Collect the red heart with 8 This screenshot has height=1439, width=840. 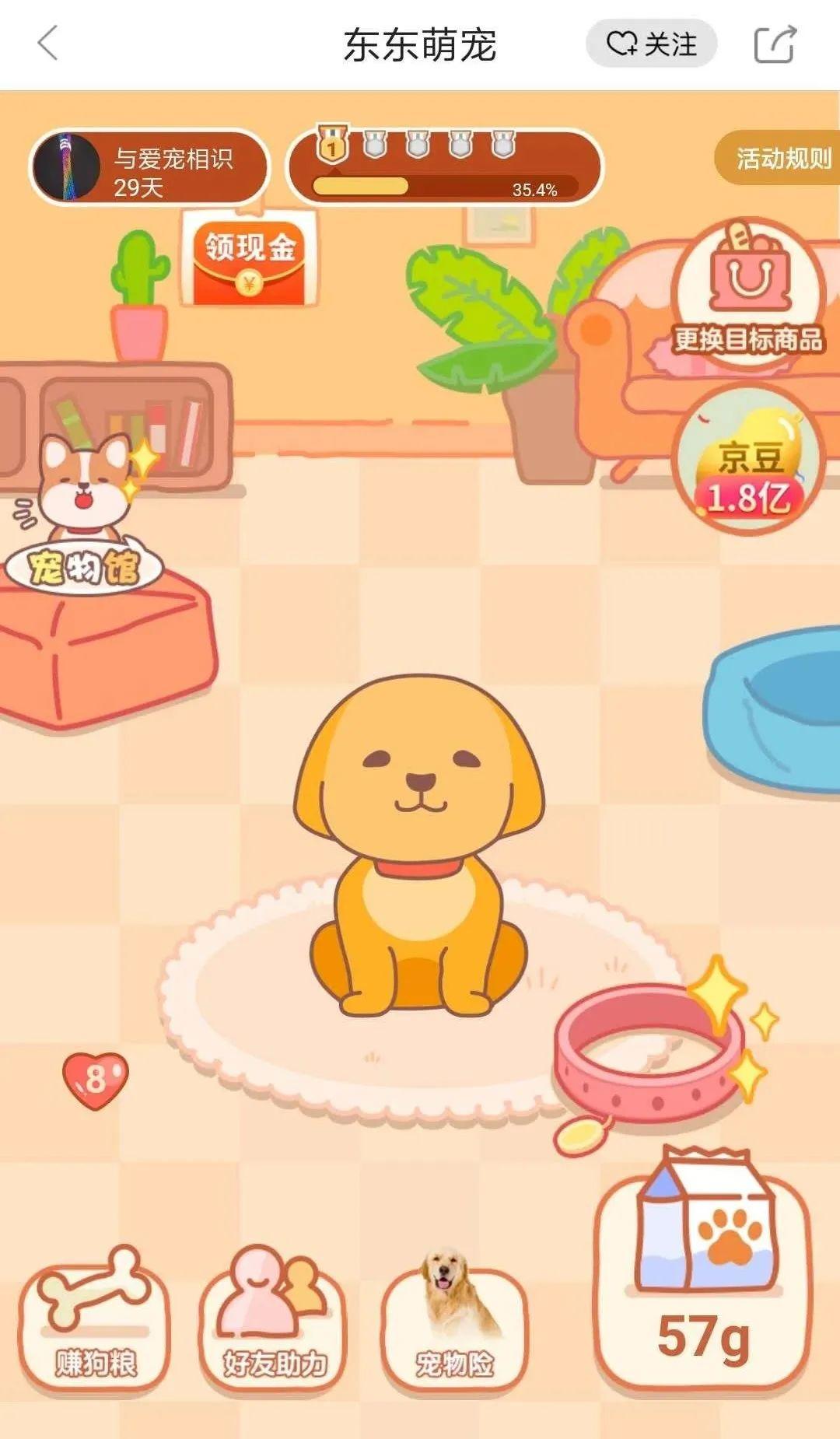95,1080
